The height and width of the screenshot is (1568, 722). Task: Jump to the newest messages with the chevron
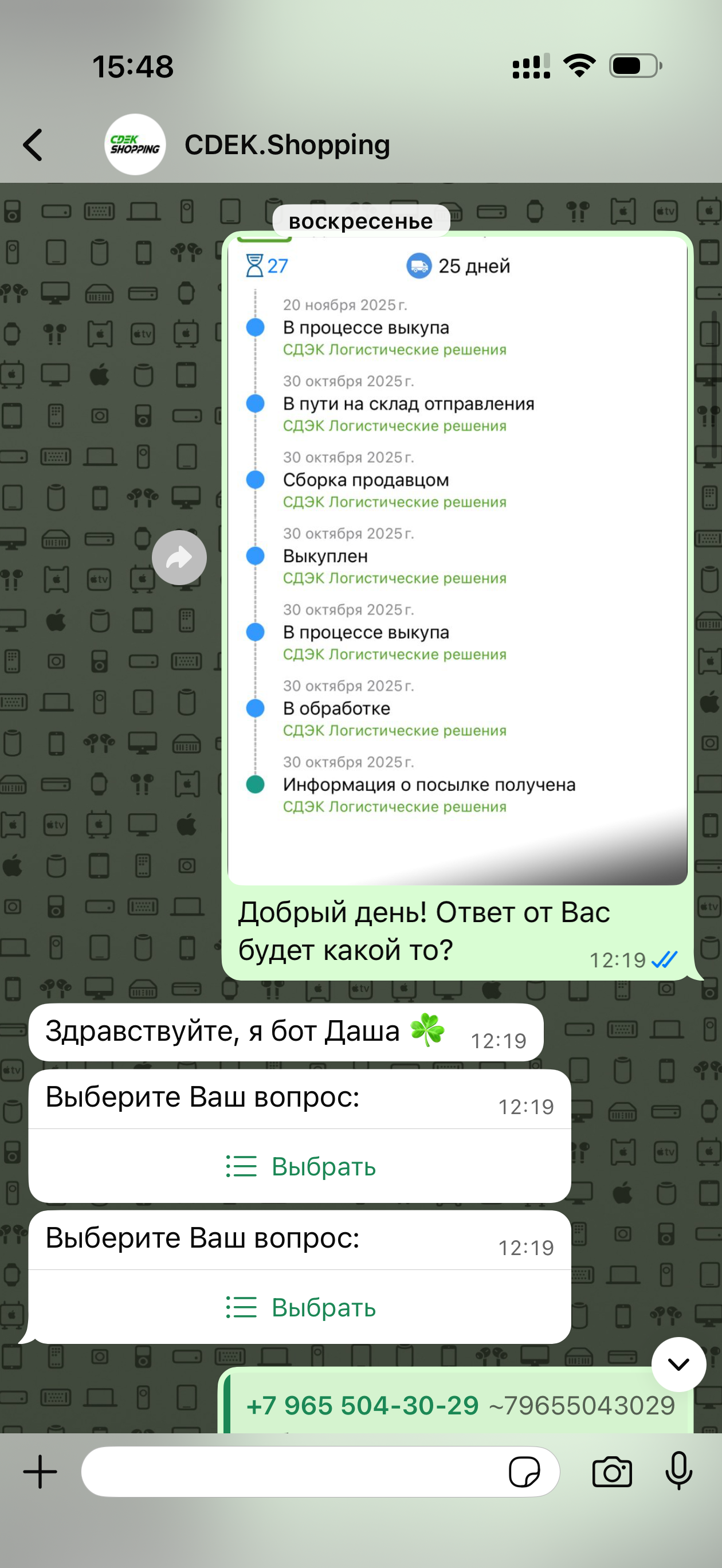pos(678,1364)
